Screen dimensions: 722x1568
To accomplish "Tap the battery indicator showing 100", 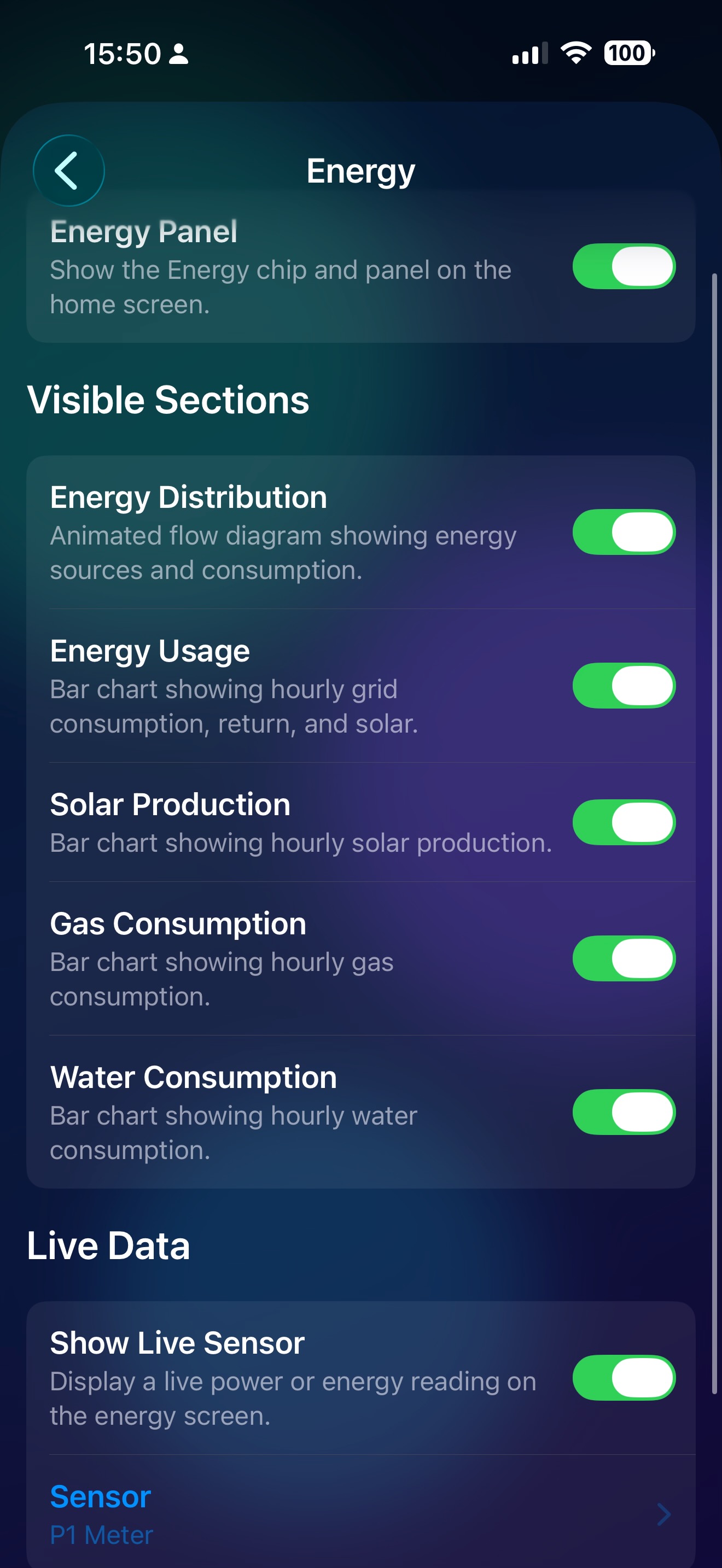I will click(x=628, y=54).
